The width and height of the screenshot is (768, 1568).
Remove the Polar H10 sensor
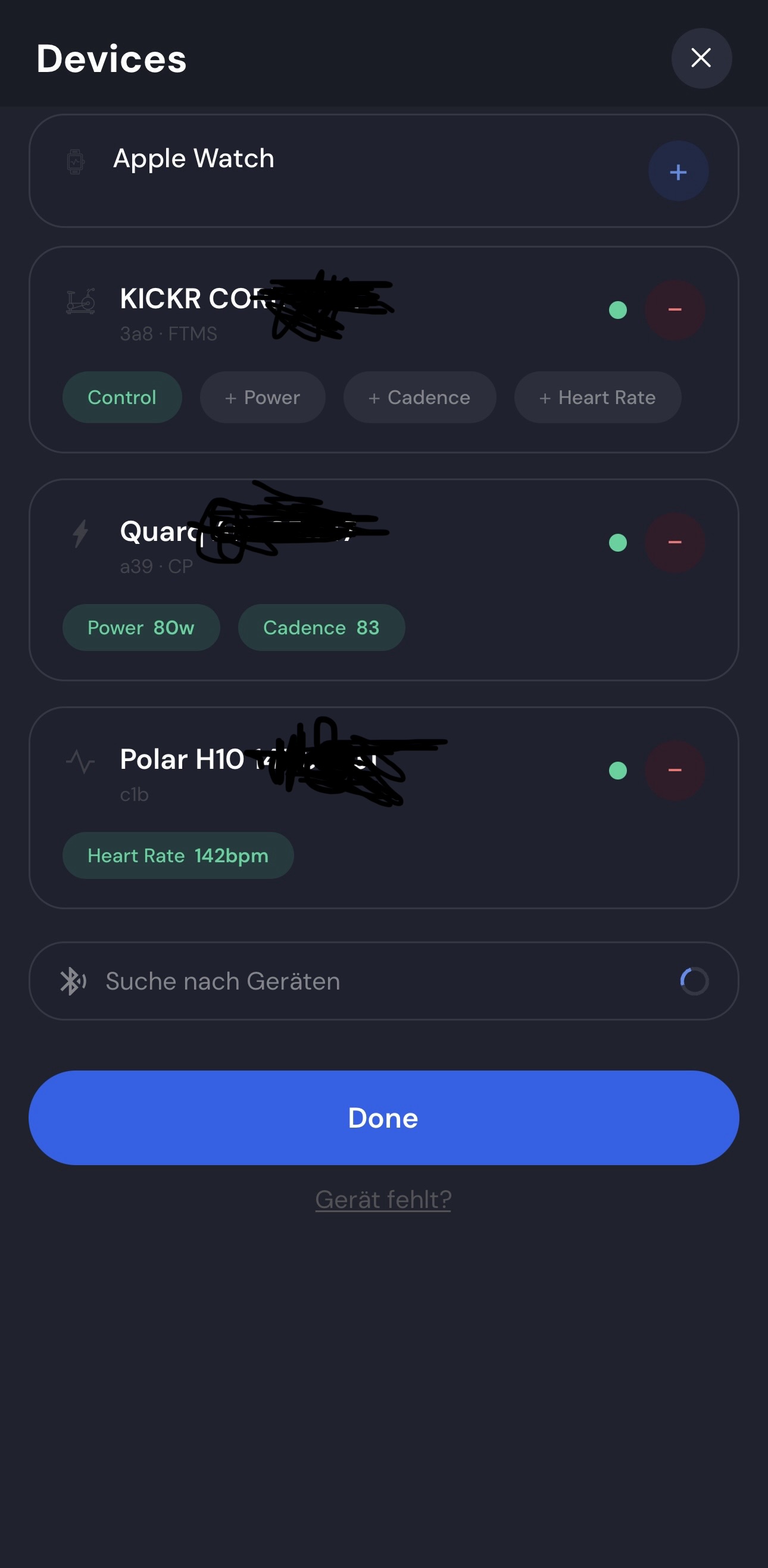674,771
